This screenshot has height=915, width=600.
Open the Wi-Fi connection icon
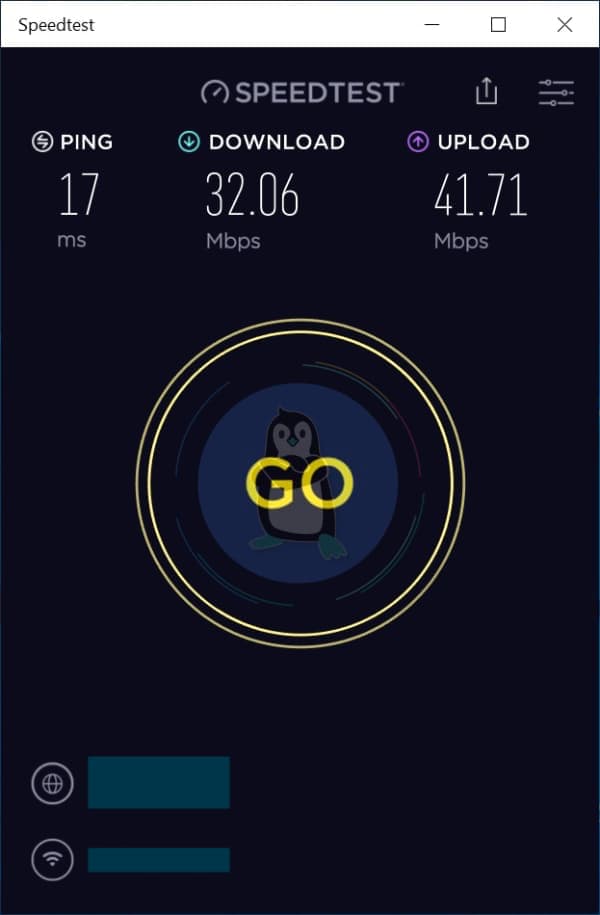[52, 858]
